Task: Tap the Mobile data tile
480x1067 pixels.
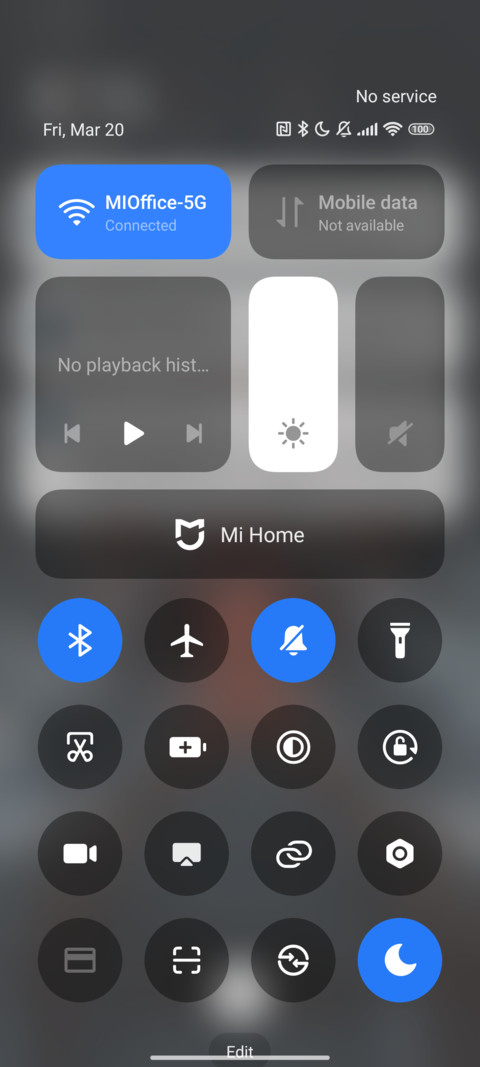Action: point(347,212)
